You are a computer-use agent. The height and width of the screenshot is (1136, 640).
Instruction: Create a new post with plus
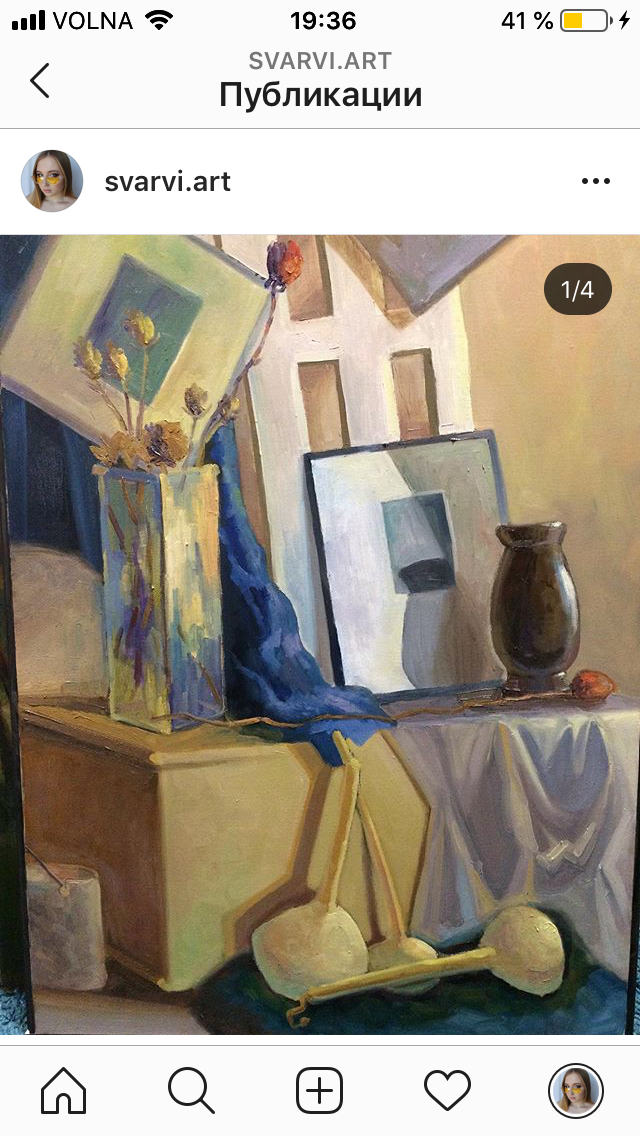tap(320, 1090)
